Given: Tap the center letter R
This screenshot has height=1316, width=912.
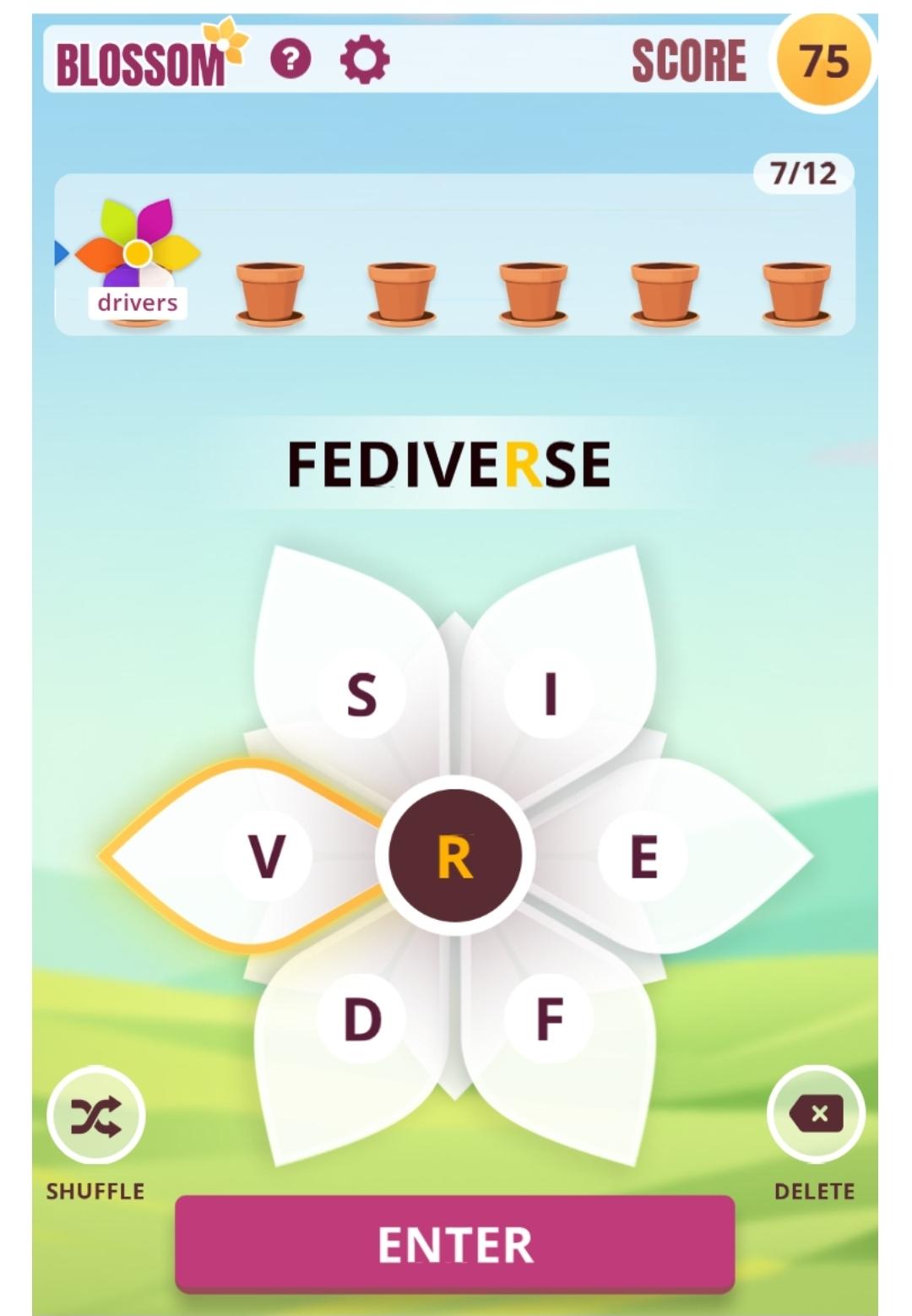Looking at the screenshot, I should [455, 856].
